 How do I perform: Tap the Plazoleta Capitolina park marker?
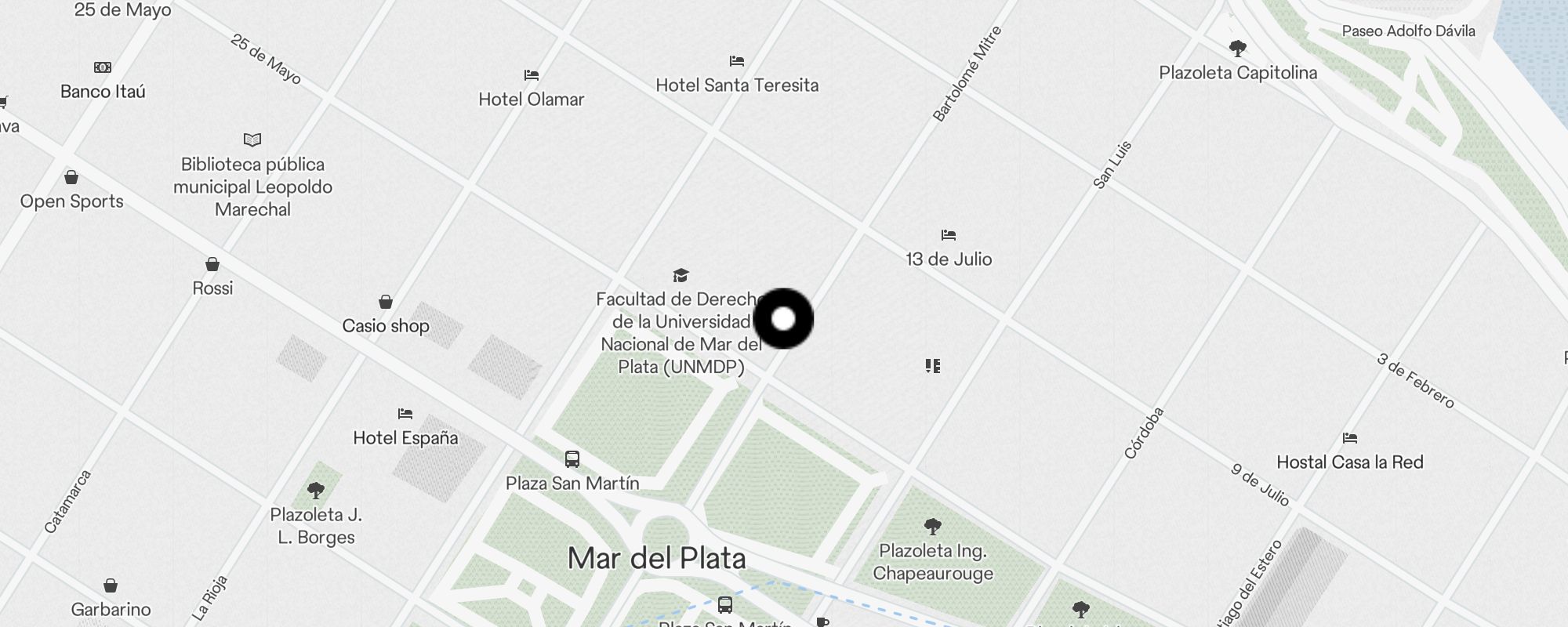tap(1238, 49)
